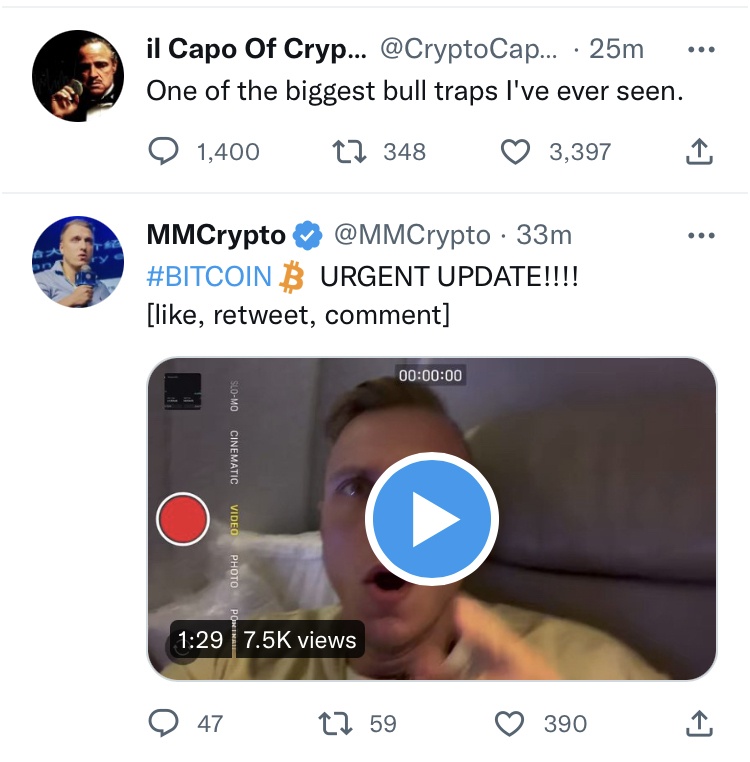Share MMCrypto's tweet
The height and width of the screenshot is (762, 750).
(x=699, y=723)
